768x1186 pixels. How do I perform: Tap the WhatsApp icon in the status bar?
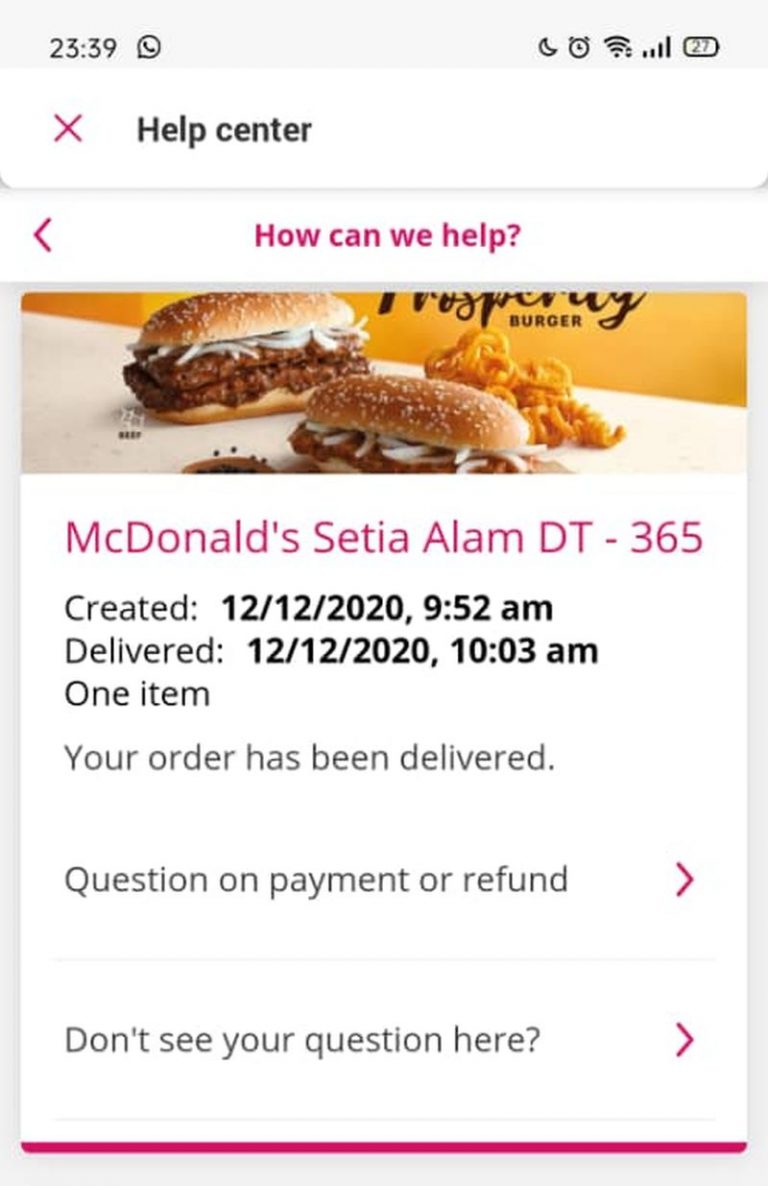146,45
